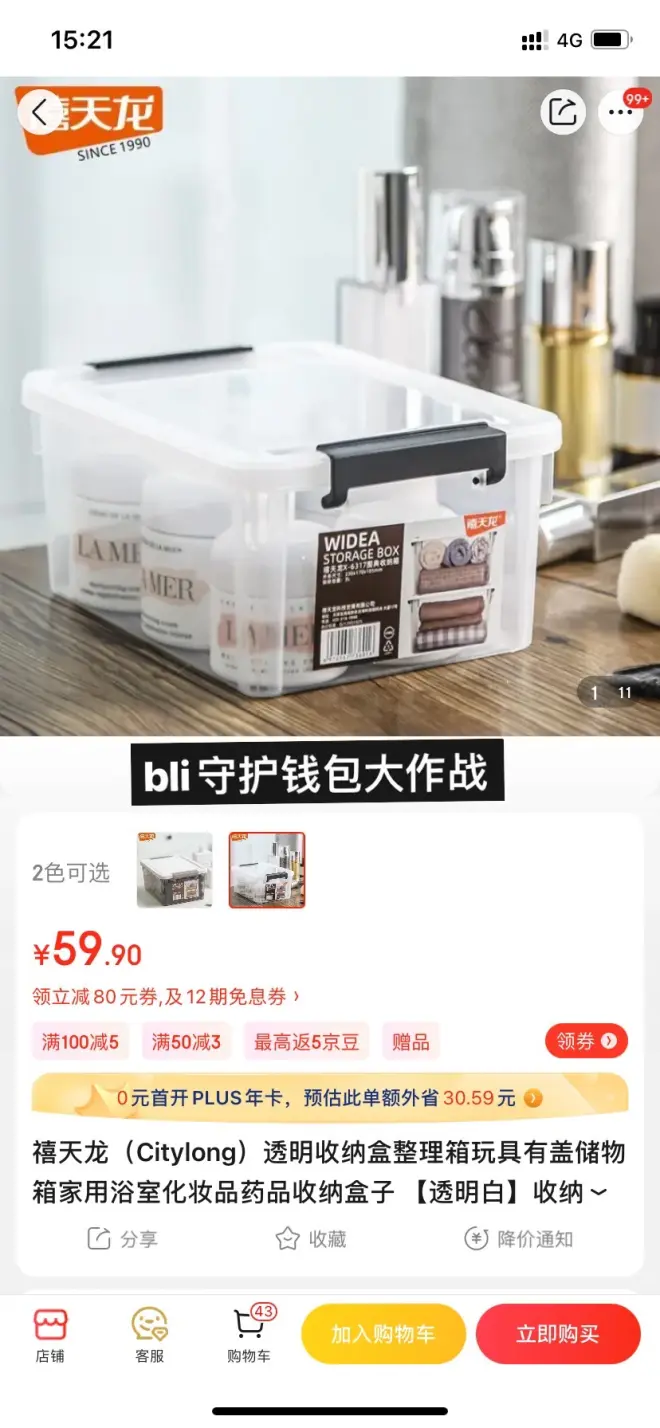Go back using the back arrow
660x1428 pixels.
click(x=39, y=112)
